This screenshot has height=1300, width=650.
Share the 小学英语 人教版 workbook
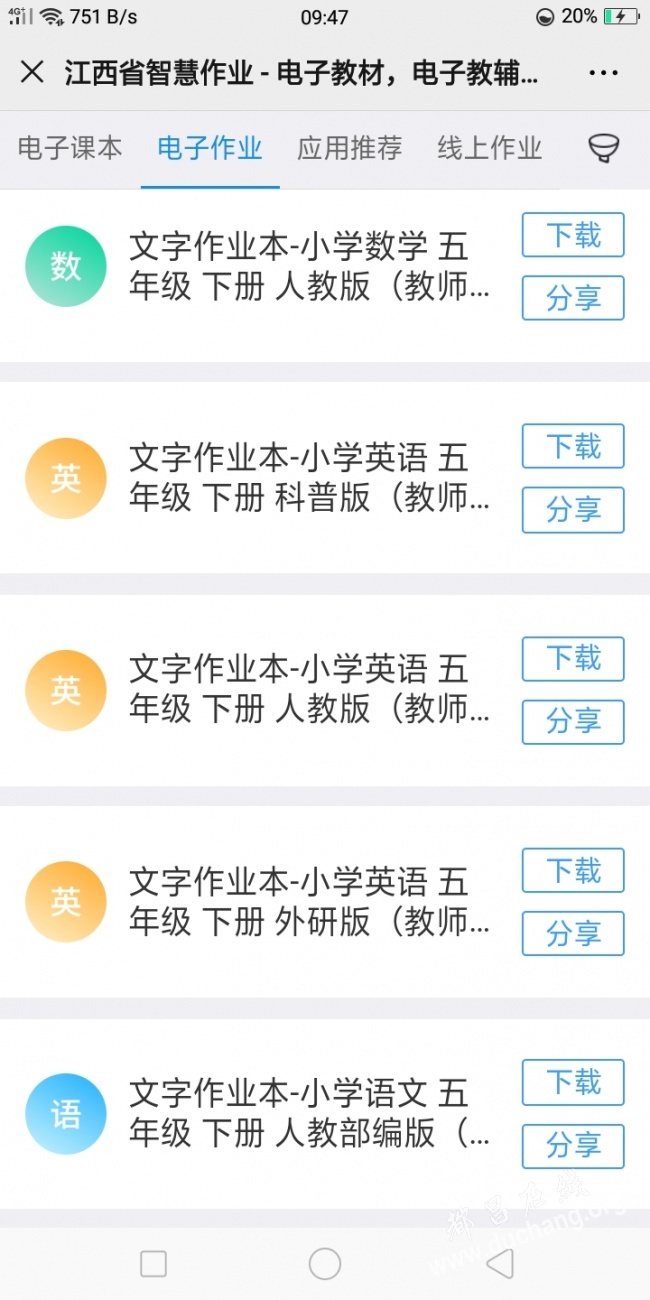click(x=573, y=722)
